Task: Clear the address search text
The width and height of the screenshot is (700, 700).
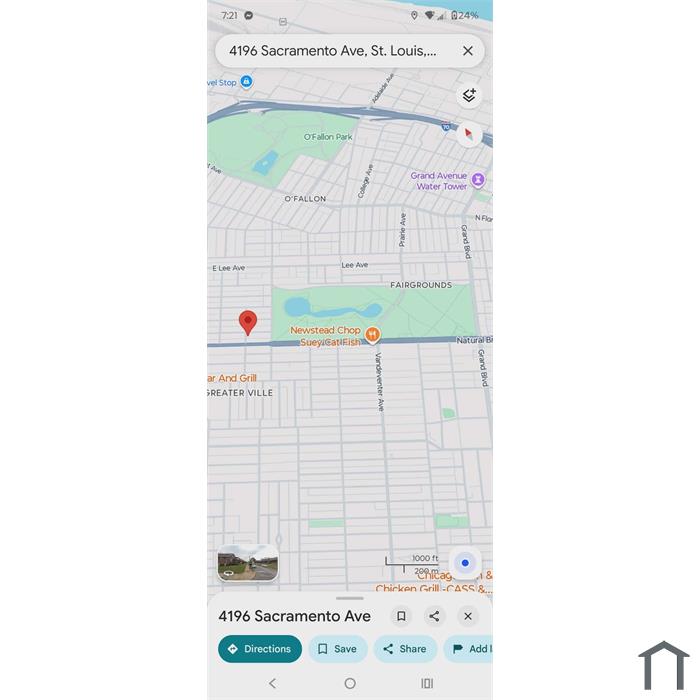Action: pos(467,51)
